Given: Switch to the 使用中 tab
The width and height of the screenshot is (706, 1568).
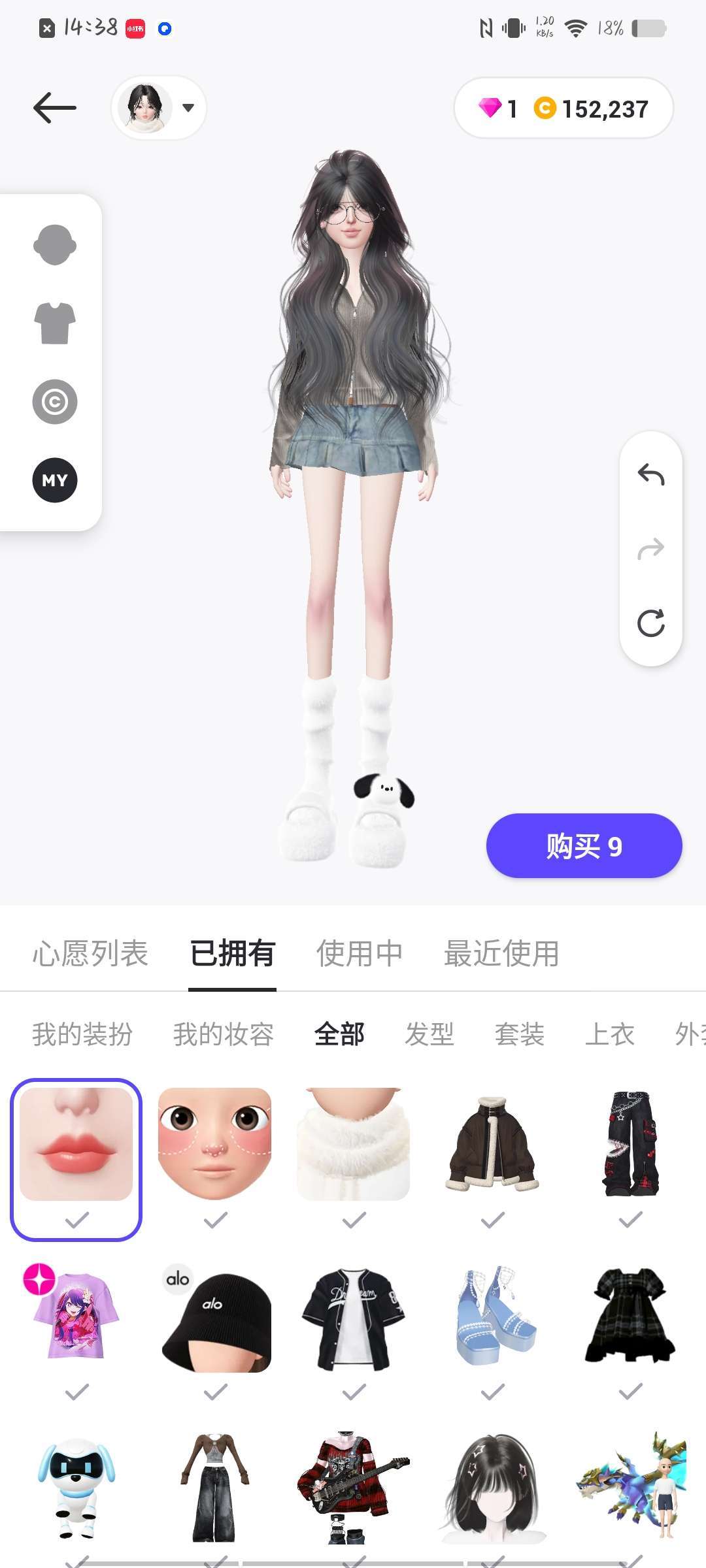Looking at the screenshot, I should (x=360, y=953).
